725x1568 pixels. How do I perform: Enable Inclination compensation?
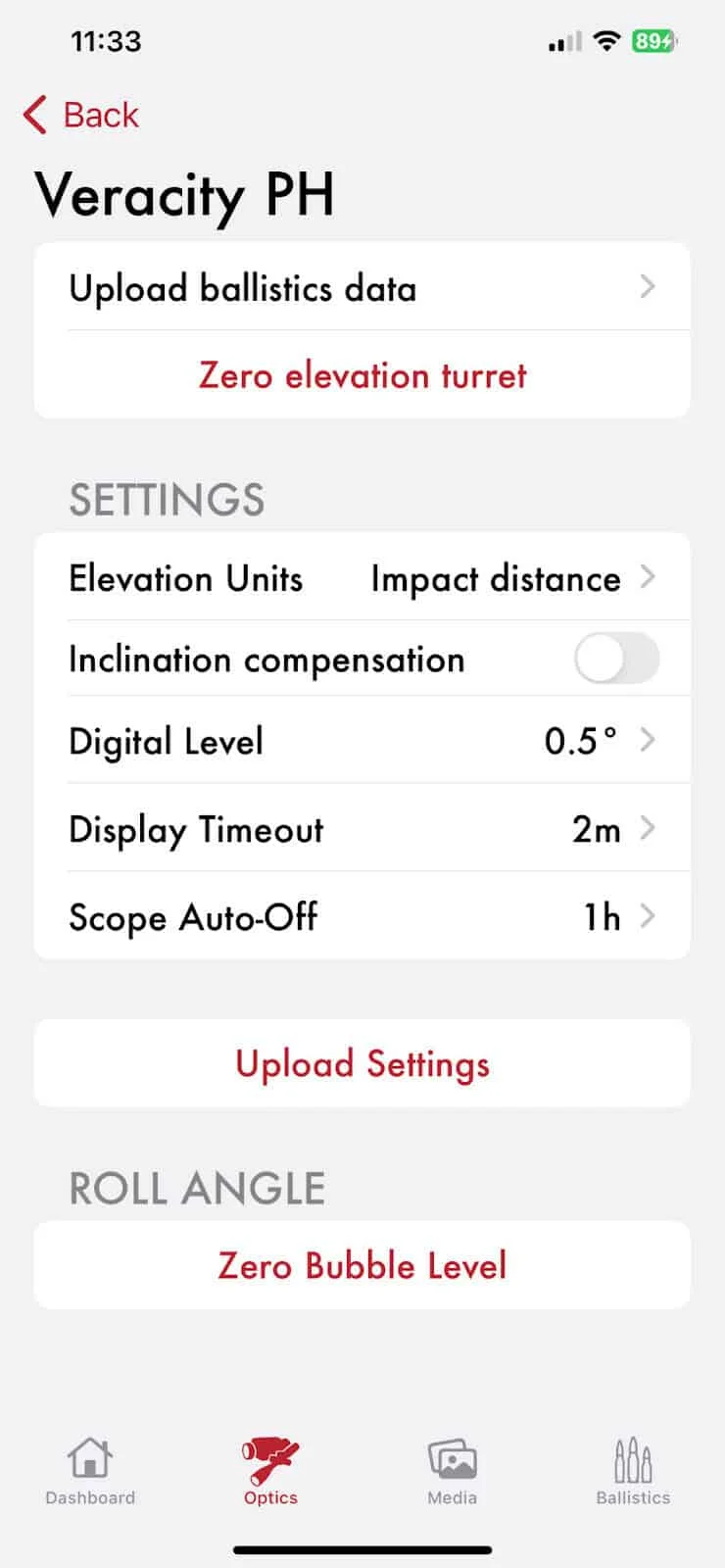pos(615,659)
